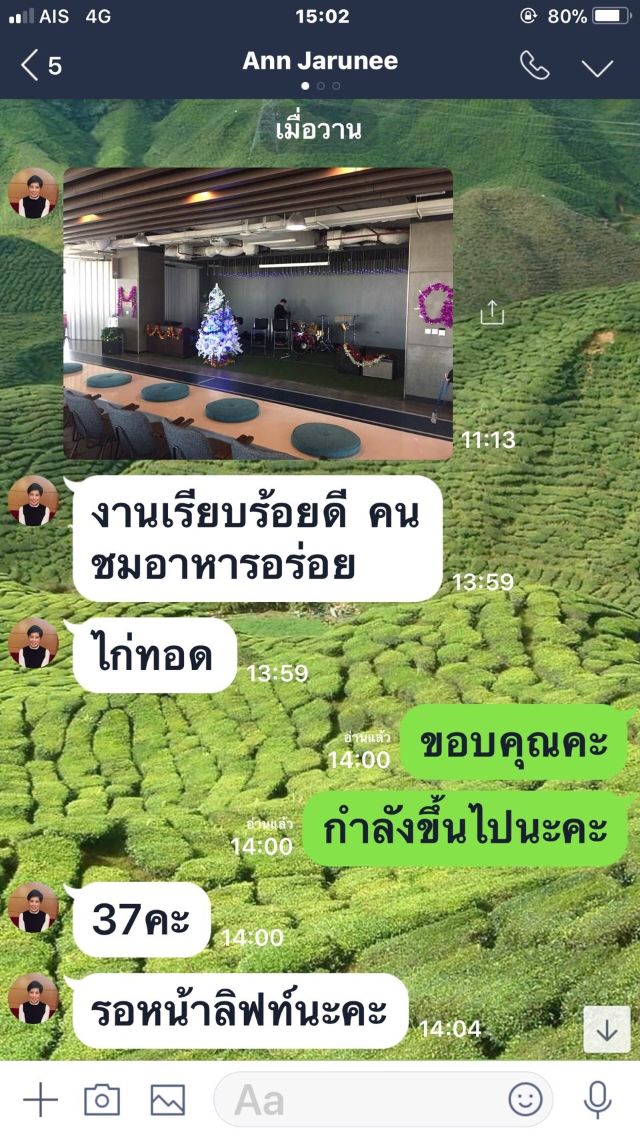Jump to latest message with down arrow

[x=607, y=1029]
